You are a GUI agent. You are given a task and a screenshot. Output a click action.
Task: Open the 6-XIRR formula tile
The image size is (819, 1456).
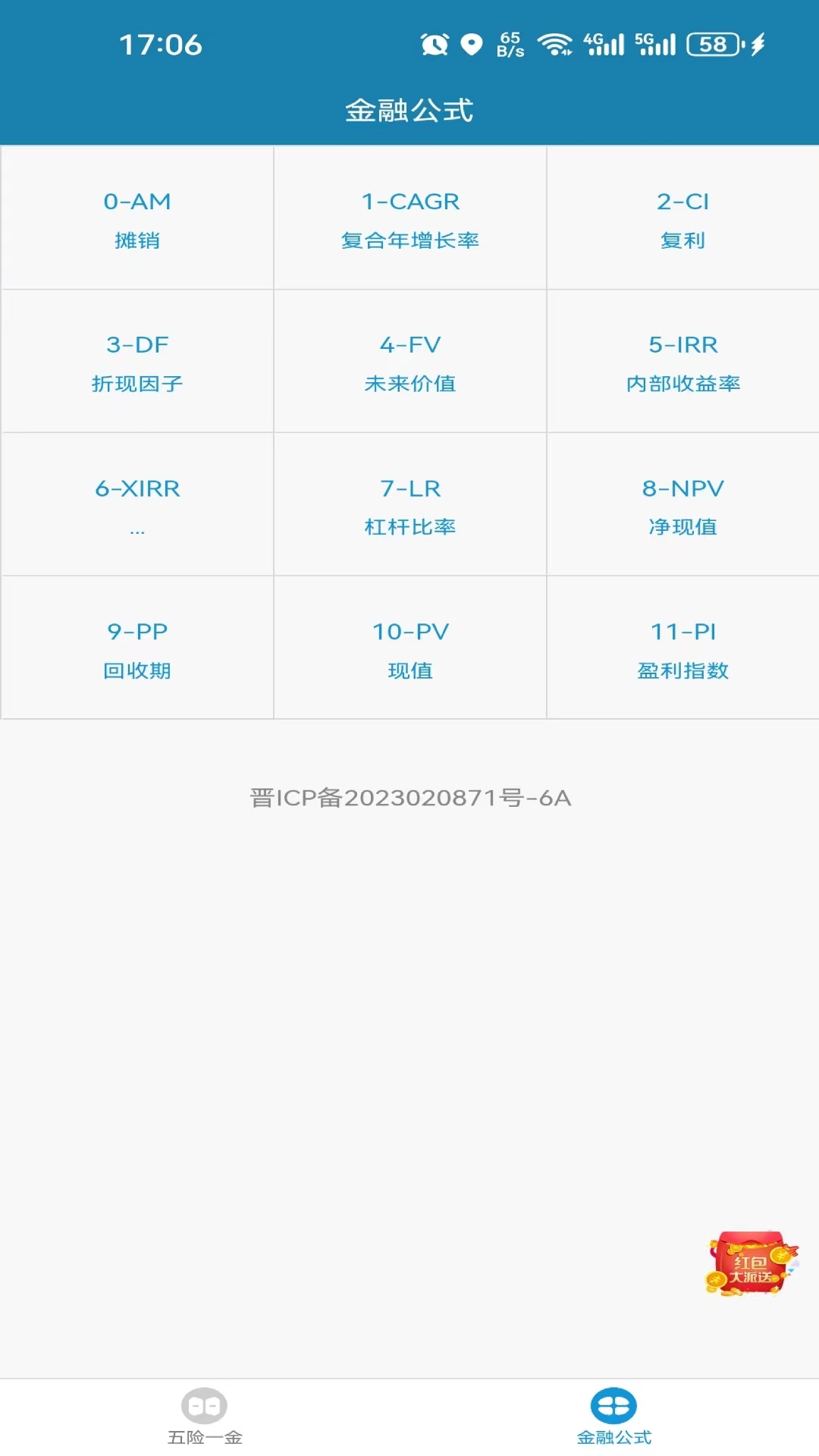(137, 505)
